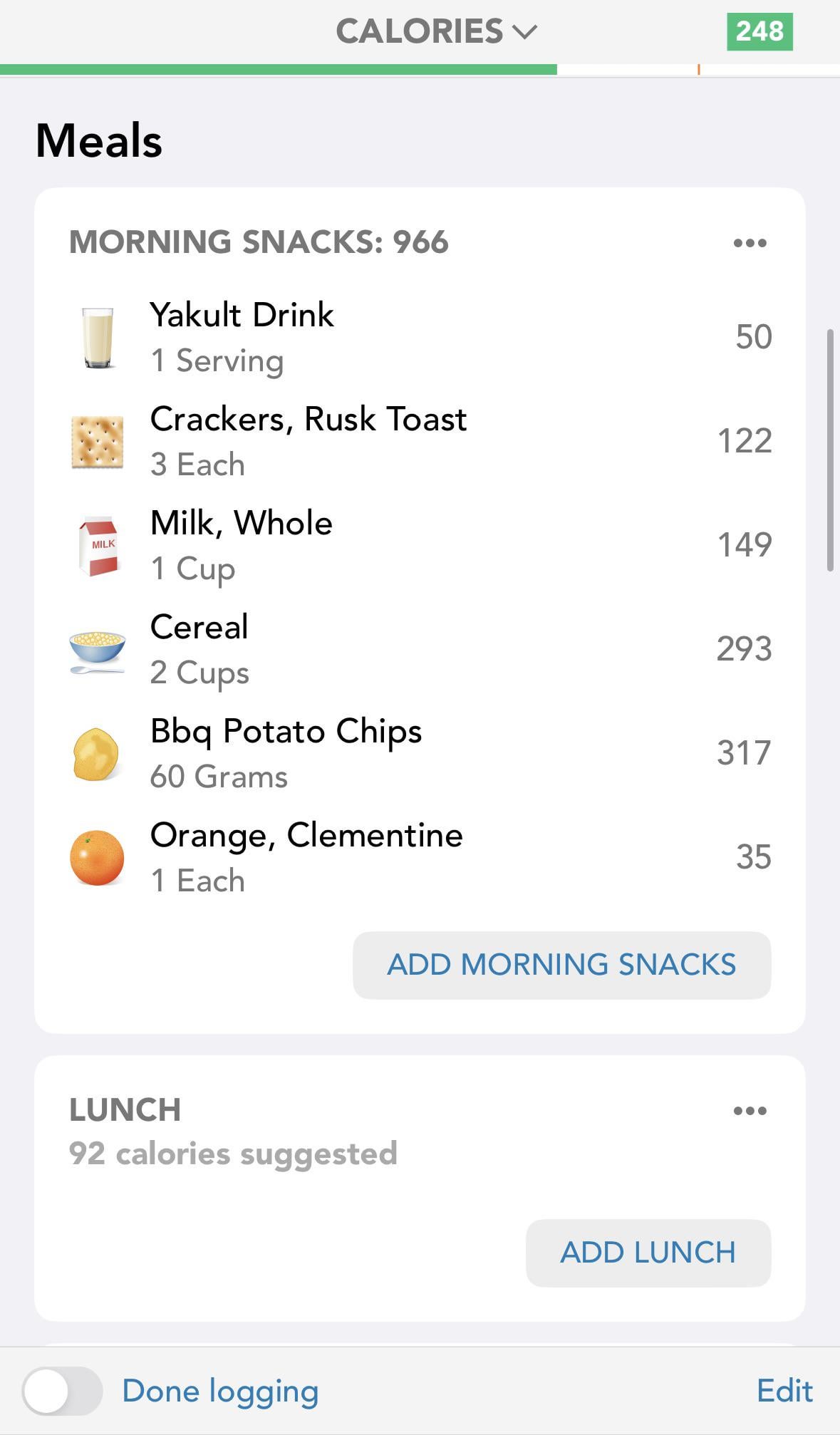Screen dimensions: 840x1435
Task: Open the Cereal entry
Action: [420, 649]
